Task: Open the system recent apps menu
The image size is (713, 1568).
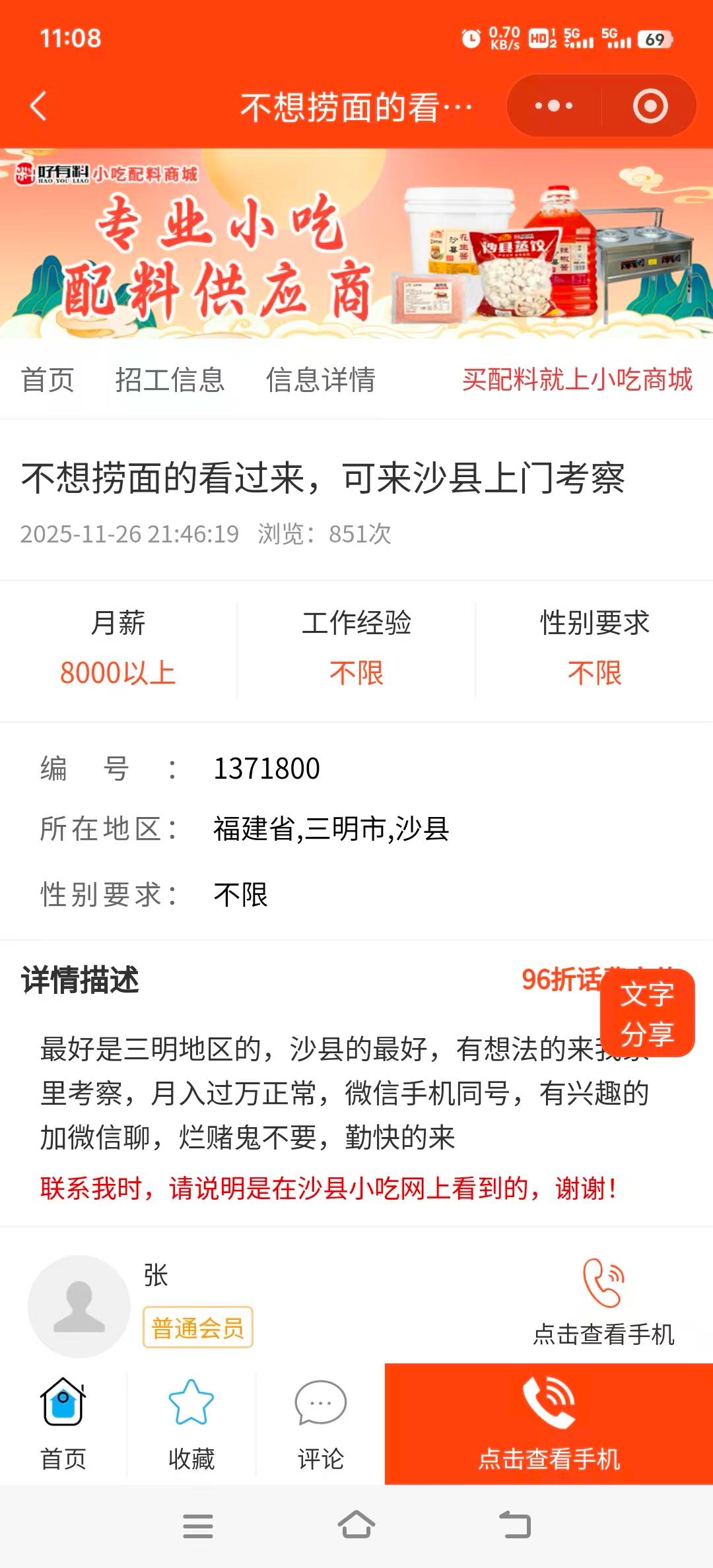Action: point(197,1526)
